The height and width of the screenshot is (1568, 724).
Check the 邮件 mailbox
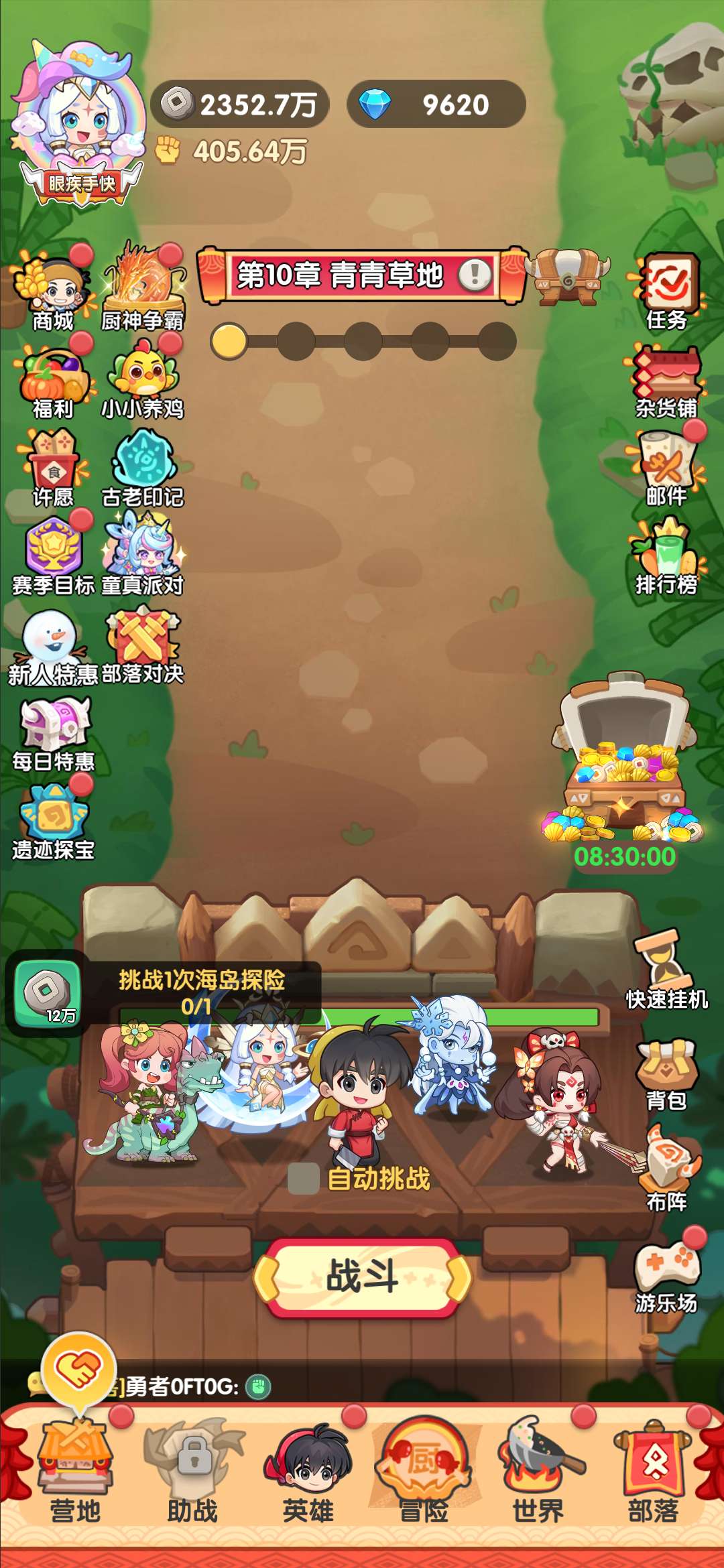(666, 468)
